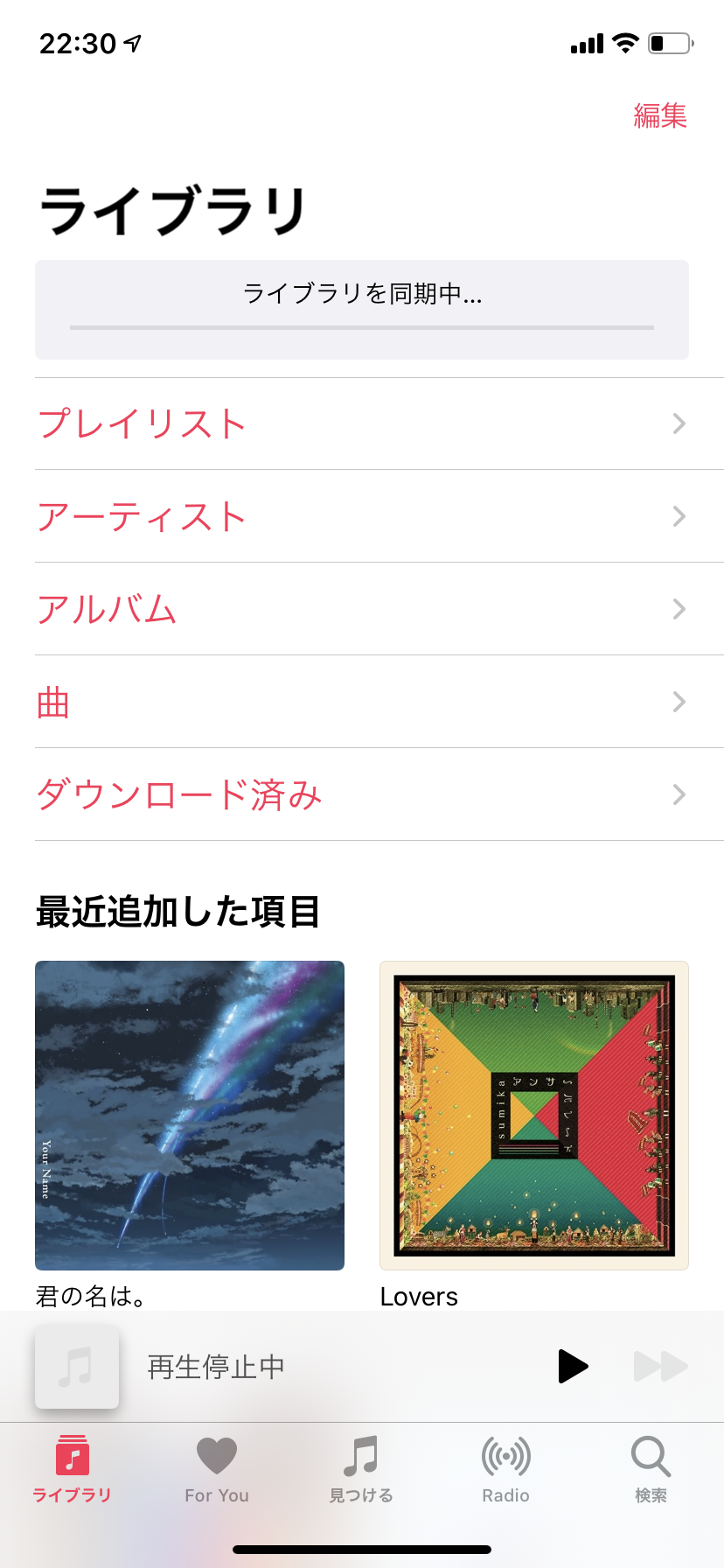Viewport: 724px width, 1568px height.
Task: Open the アーティスト list
Action: 362,517
